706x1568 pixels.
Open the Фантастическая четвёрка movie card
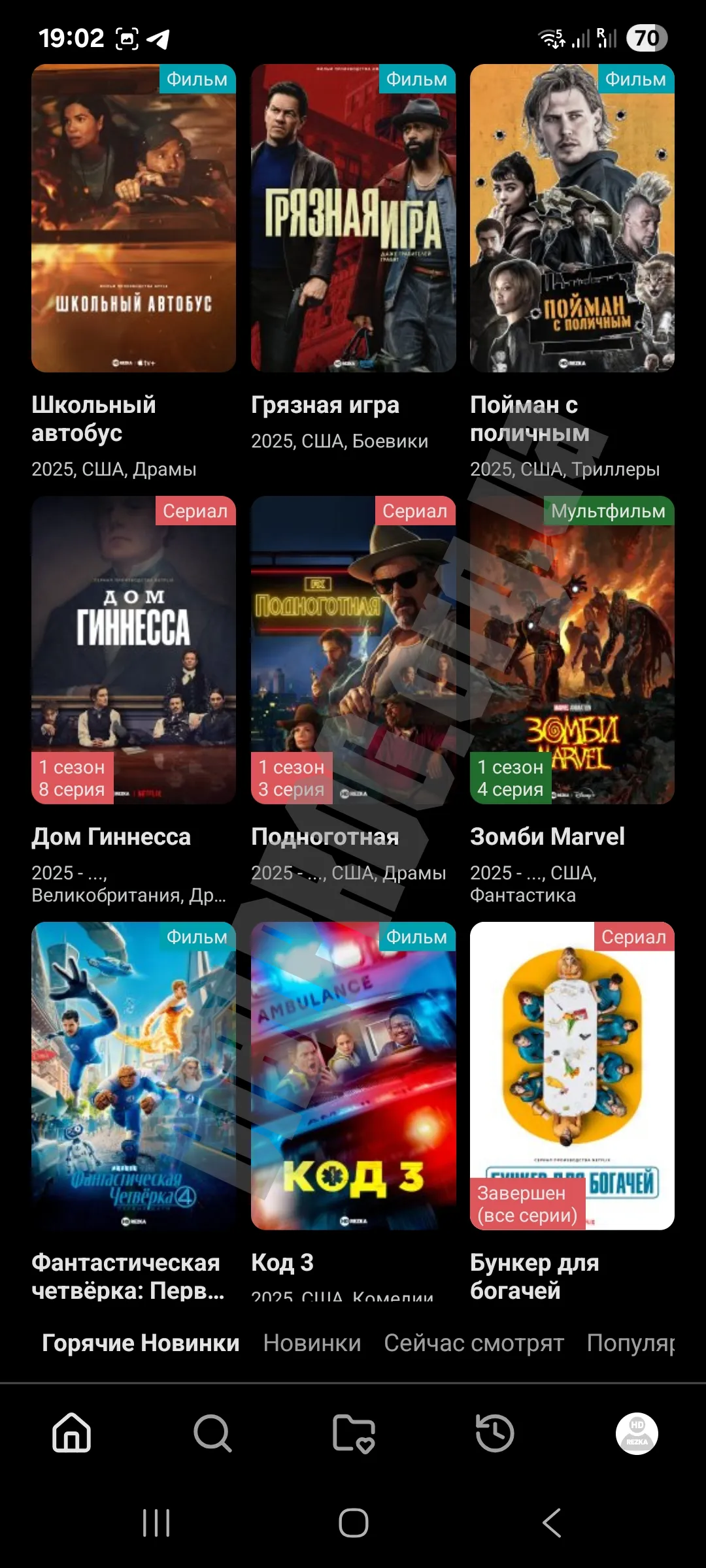click(x=133, y=1075)
